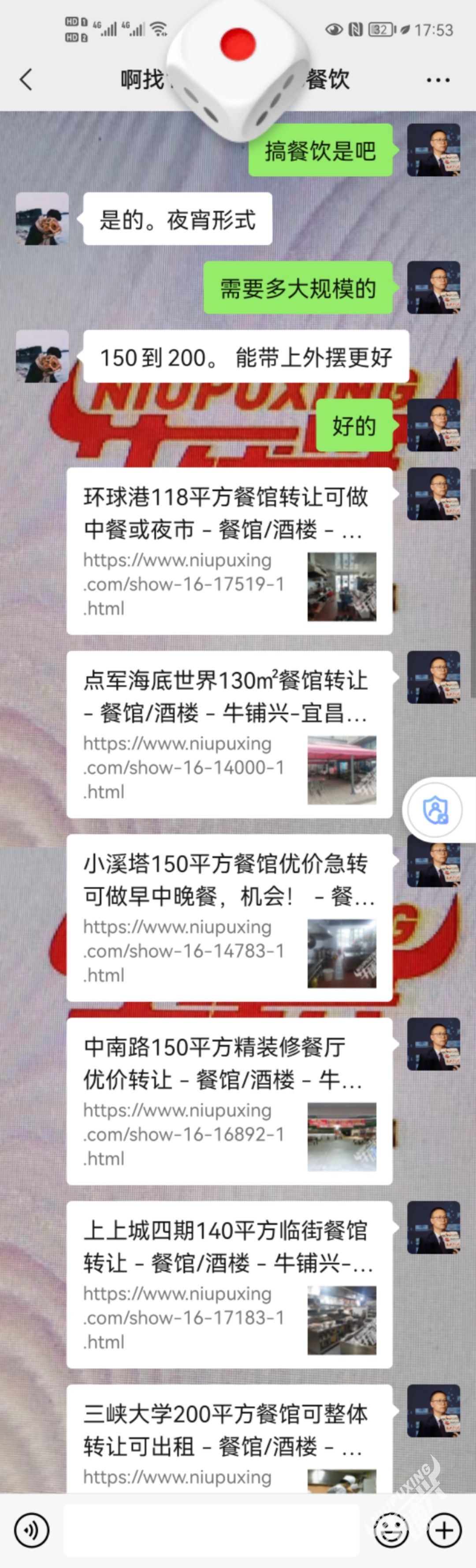Open the 上上城四期140平方临街餐馆 link card
Viewport: 476px width, 1568px height.
(229, 1284)
